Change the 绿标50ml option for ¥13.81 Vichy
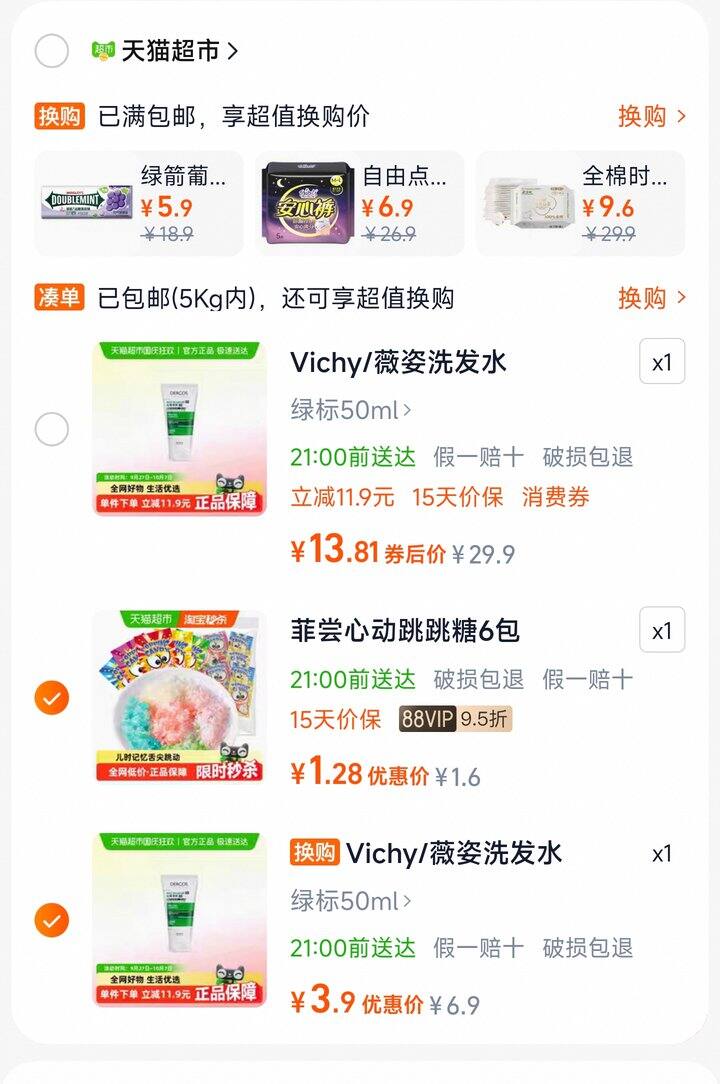 351,410
